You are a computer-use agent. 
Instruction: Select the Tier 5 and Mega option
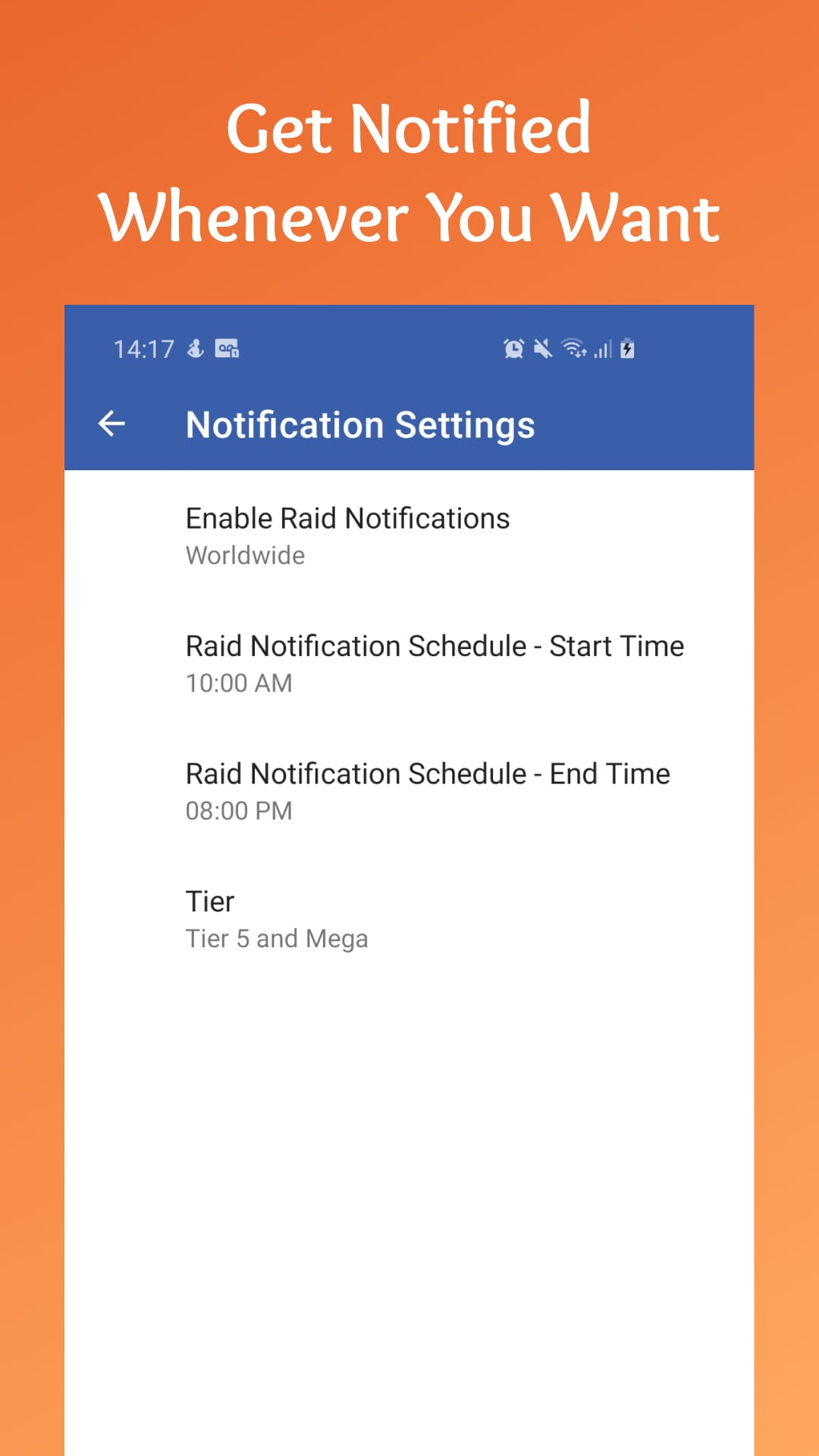click(x=277, y=938)
